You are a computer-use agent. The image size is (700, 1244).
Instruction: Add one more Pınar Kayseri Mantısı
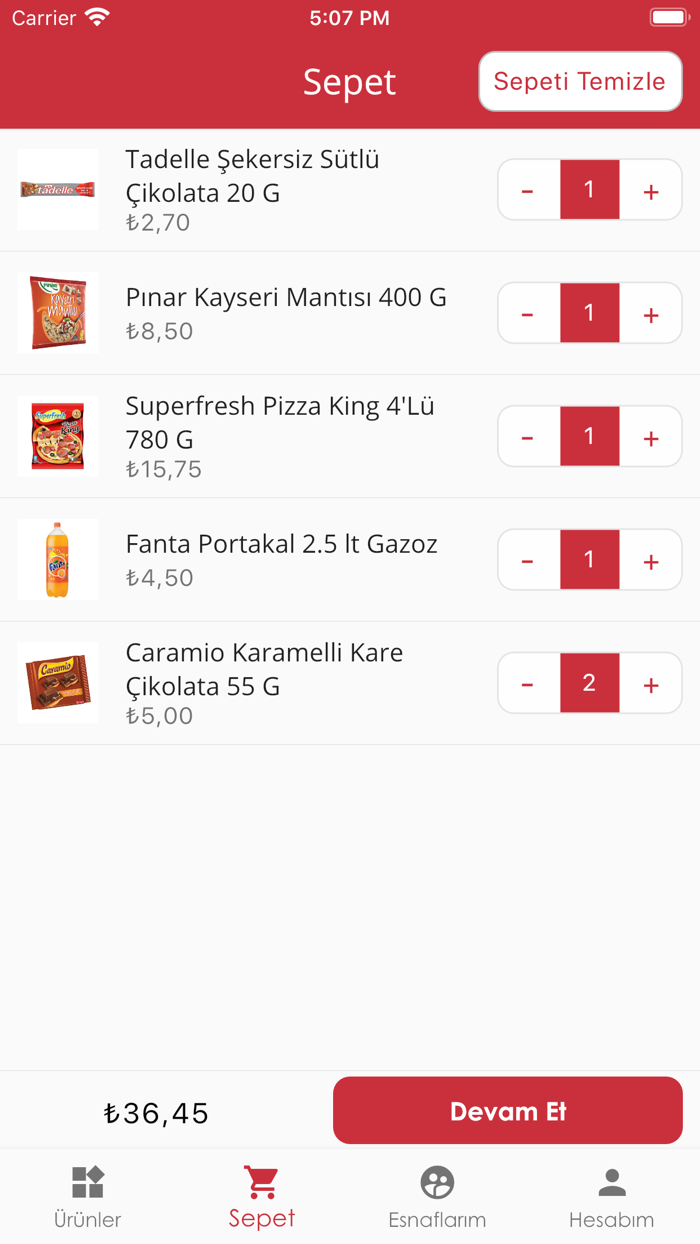pos(651,314)
